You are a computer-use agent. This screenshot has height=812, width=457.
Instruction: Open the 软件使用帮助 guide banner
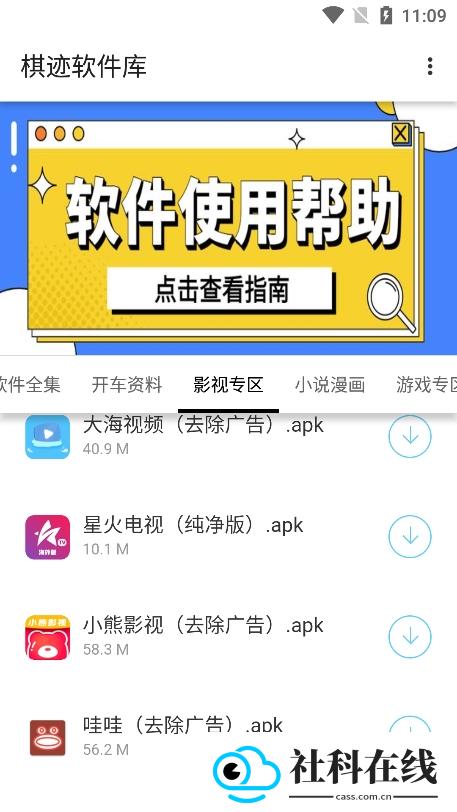(228, 228)
